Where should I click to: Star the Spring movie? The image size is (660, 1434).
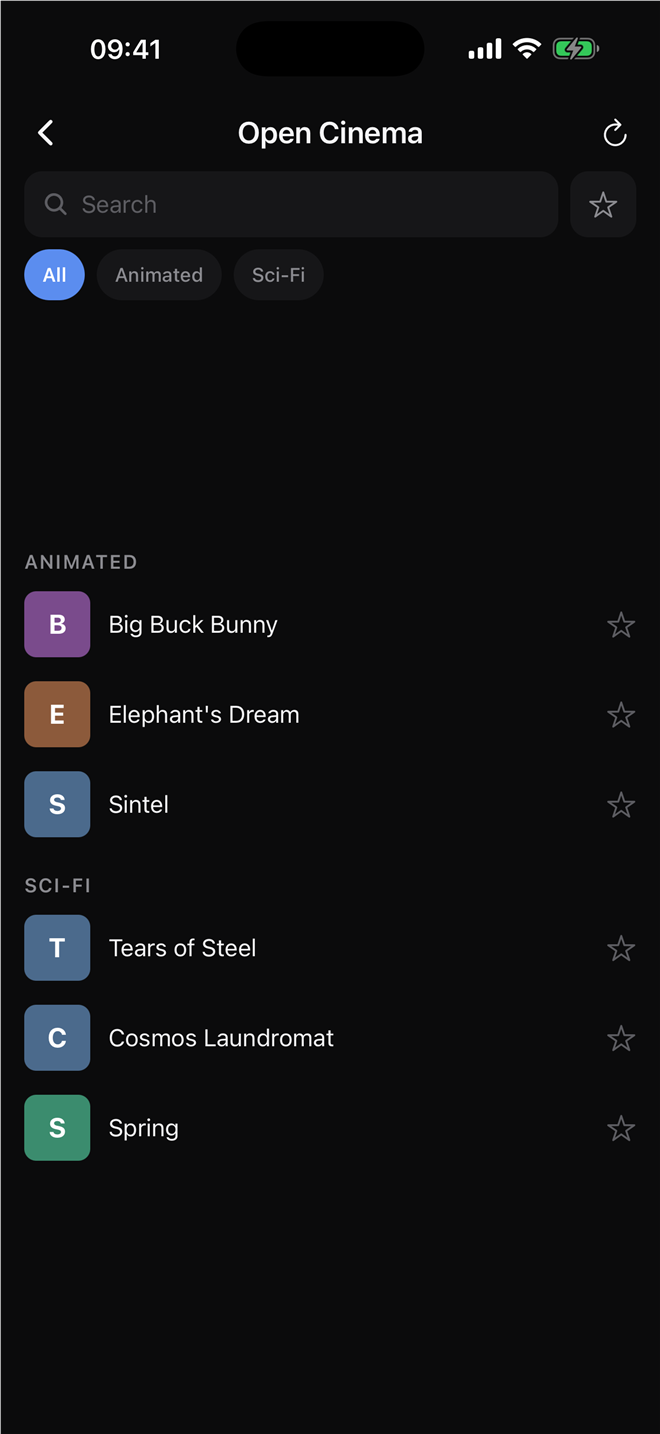pos(621,1129)
